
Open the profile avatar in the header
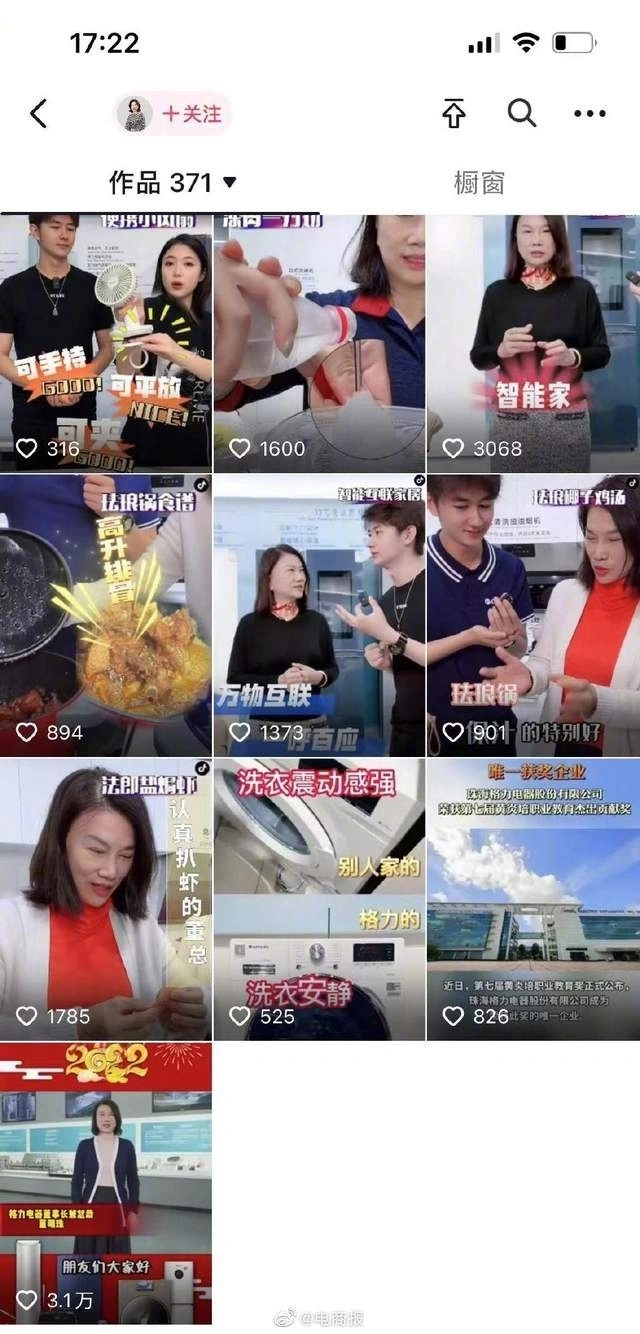click(x=134, y=114)
